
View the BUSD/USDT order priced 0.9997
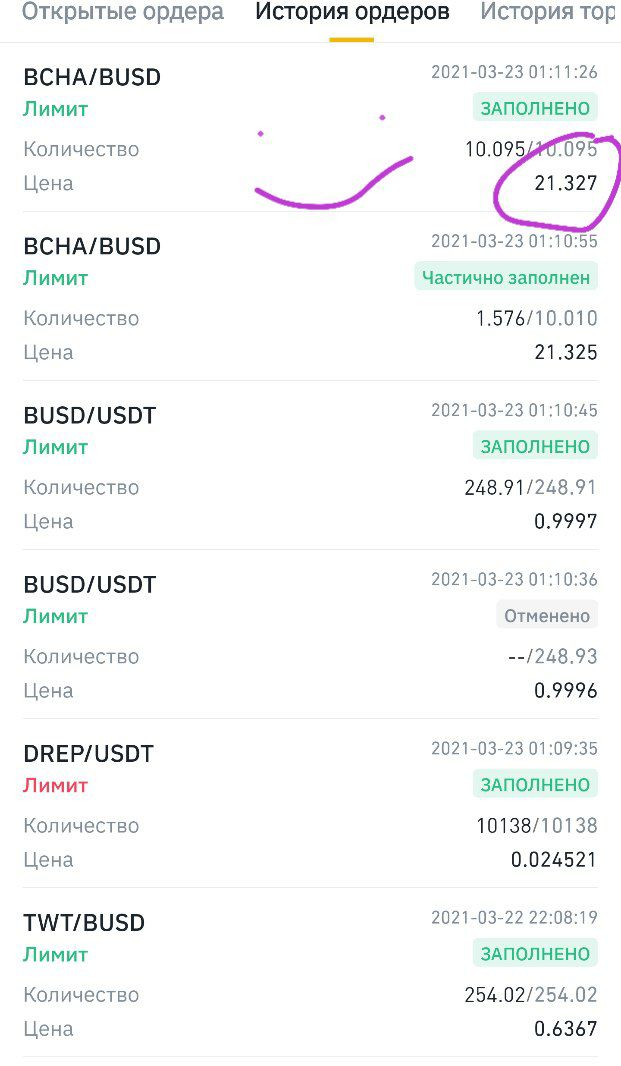click(x=310, y=466)
